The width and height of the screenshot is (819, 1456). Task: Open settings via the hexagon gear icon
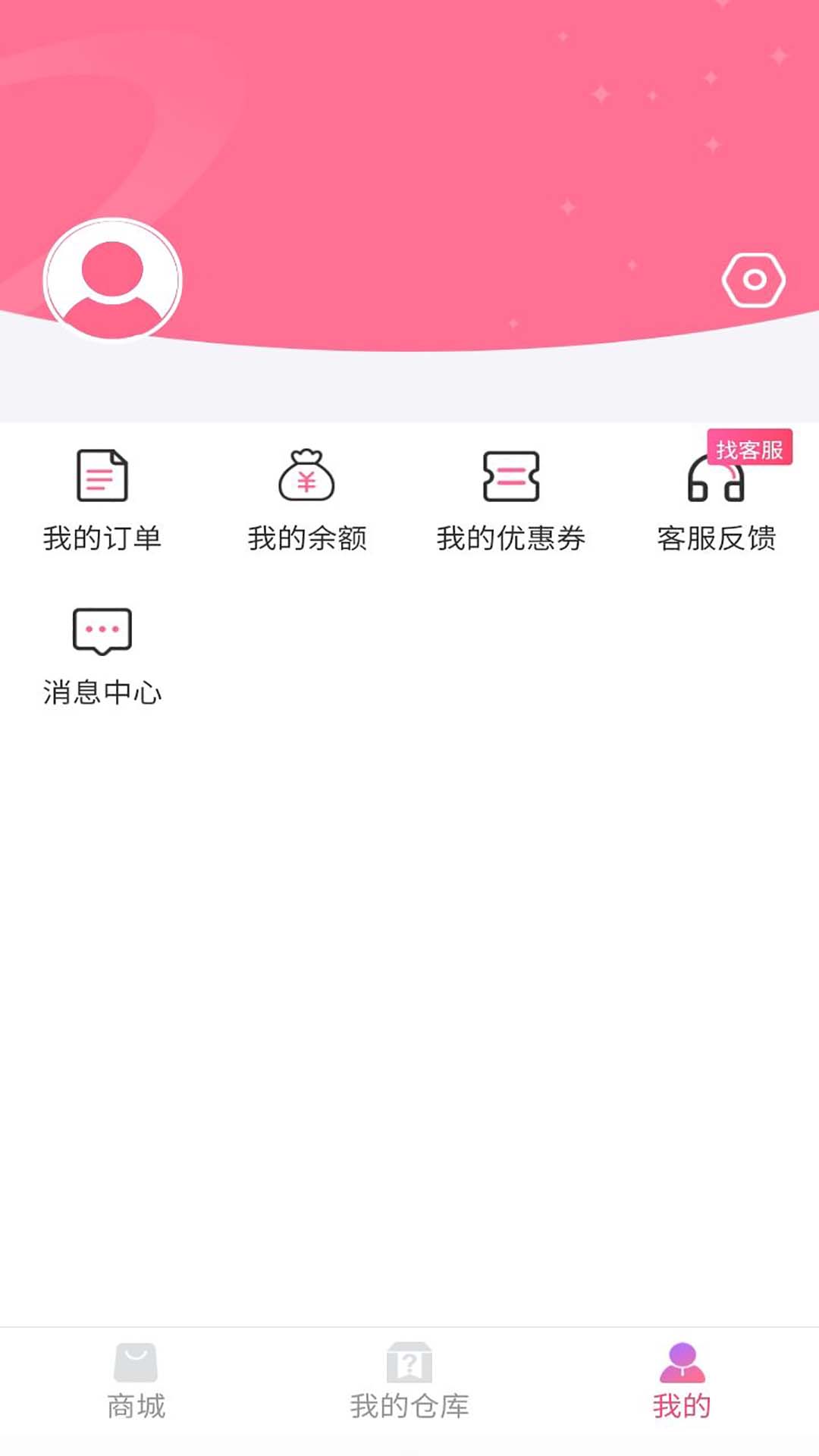[753, 280]
